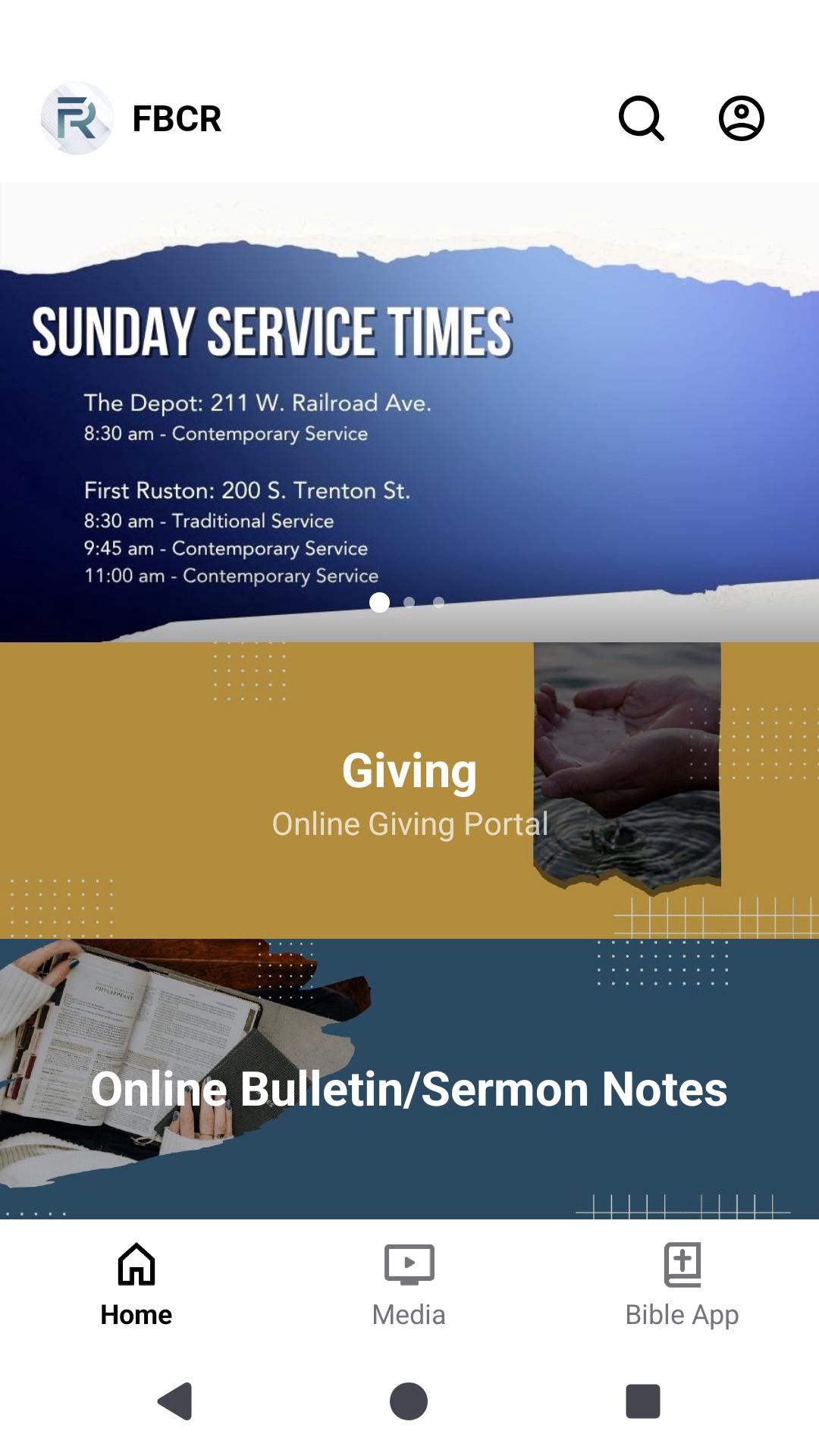Open Online Bulletin/Sermon Notes card
819x1456 pixels.
click(409, 1080)
